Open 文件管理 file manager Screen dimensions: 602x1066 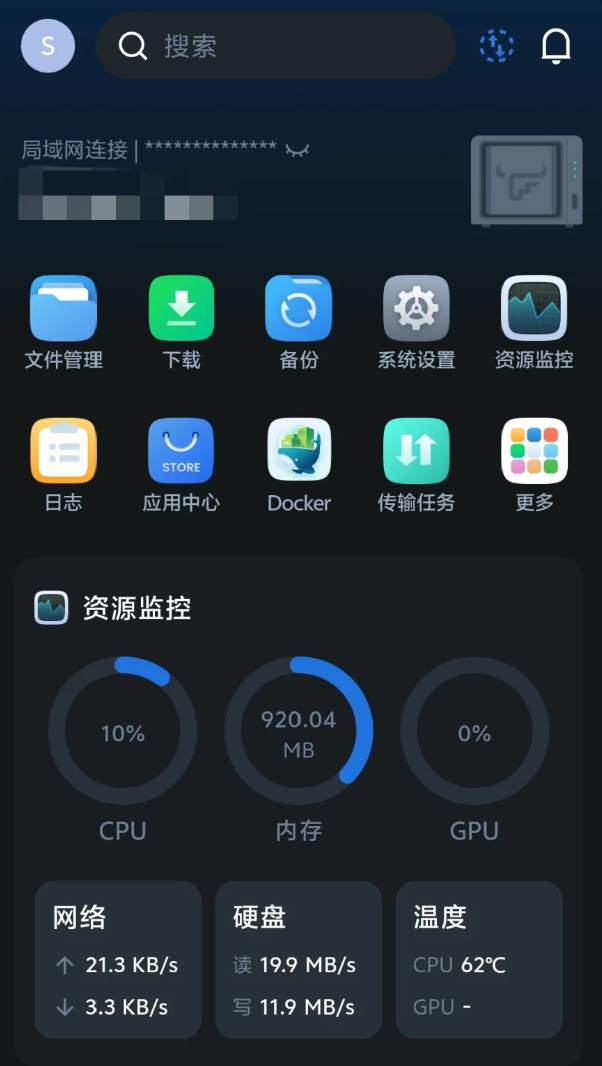(64, 310)
